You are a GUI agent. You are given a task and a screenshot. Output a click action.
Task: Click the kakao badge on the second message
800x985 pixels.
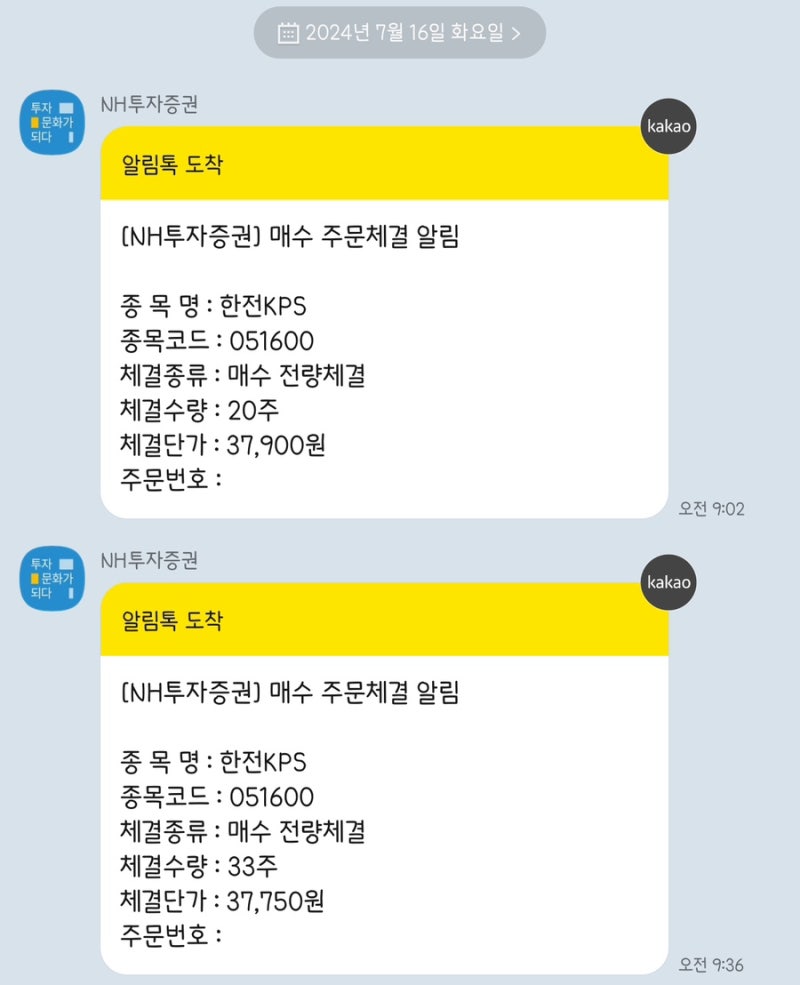click(667, 582)
